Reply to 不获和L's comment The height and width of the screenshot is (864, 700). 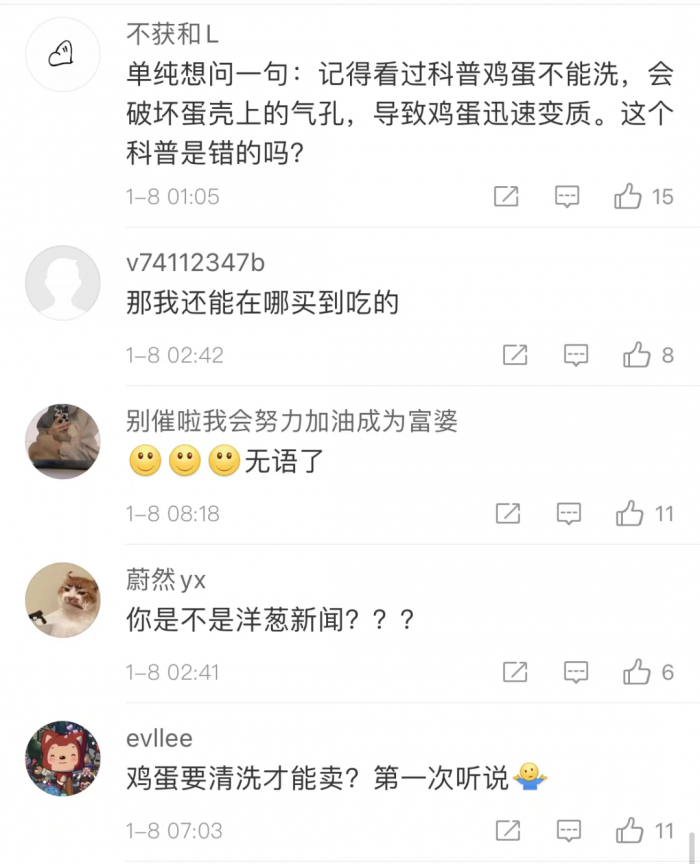click(567, 196)
